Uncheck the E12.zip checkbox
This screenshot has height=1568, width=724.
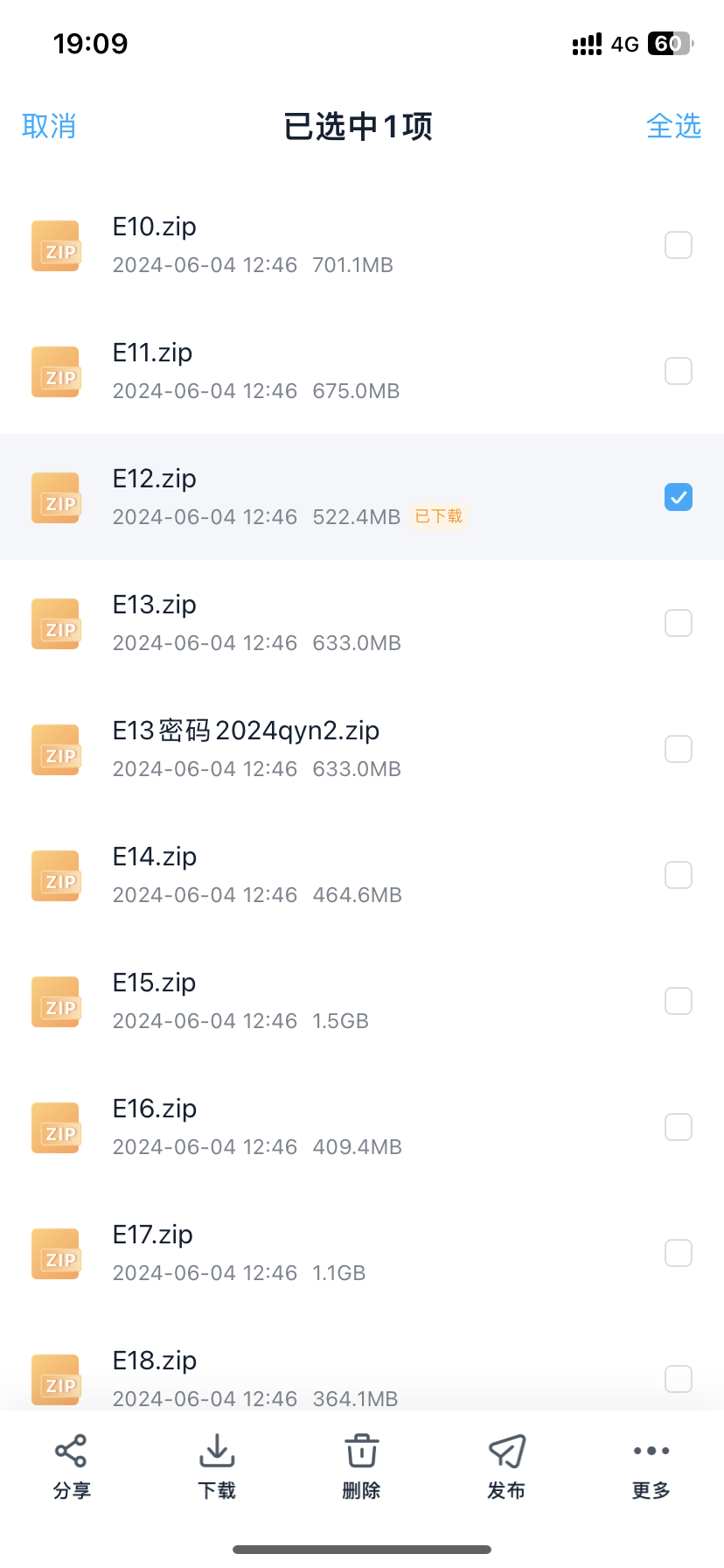coord(679,497)
